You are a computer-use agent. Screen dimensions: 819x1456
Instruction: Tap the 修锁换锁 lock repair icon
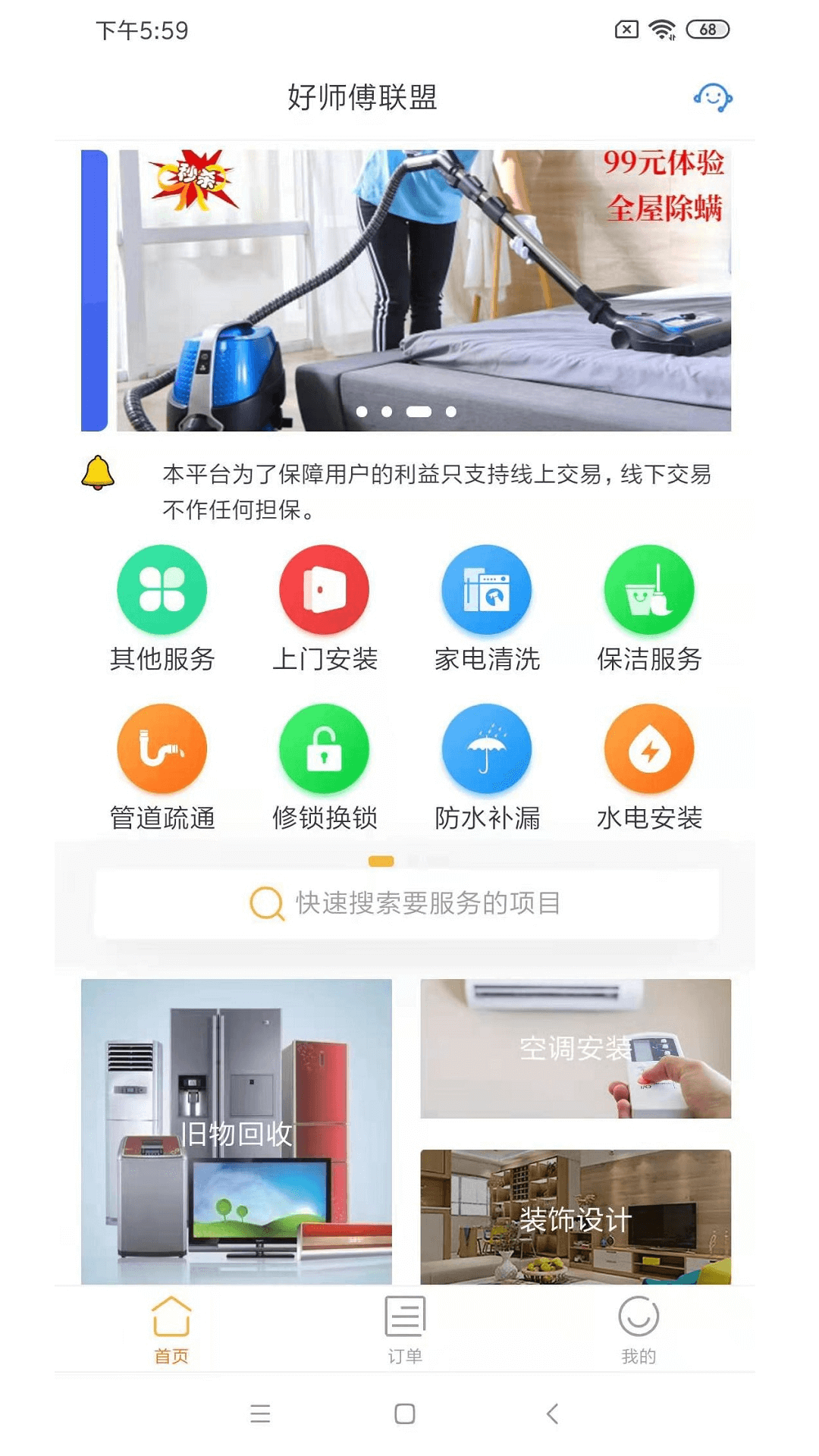coord(325,748)
